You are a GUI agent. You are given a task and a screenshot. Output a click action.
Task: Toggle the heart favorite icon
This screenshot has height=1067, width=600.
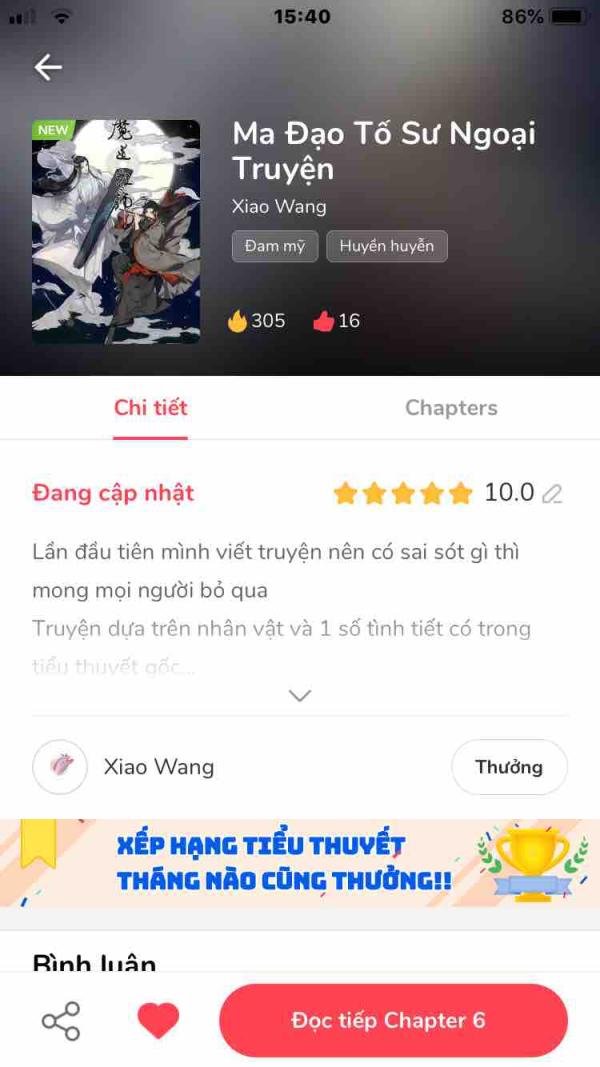click(158, 1021)
